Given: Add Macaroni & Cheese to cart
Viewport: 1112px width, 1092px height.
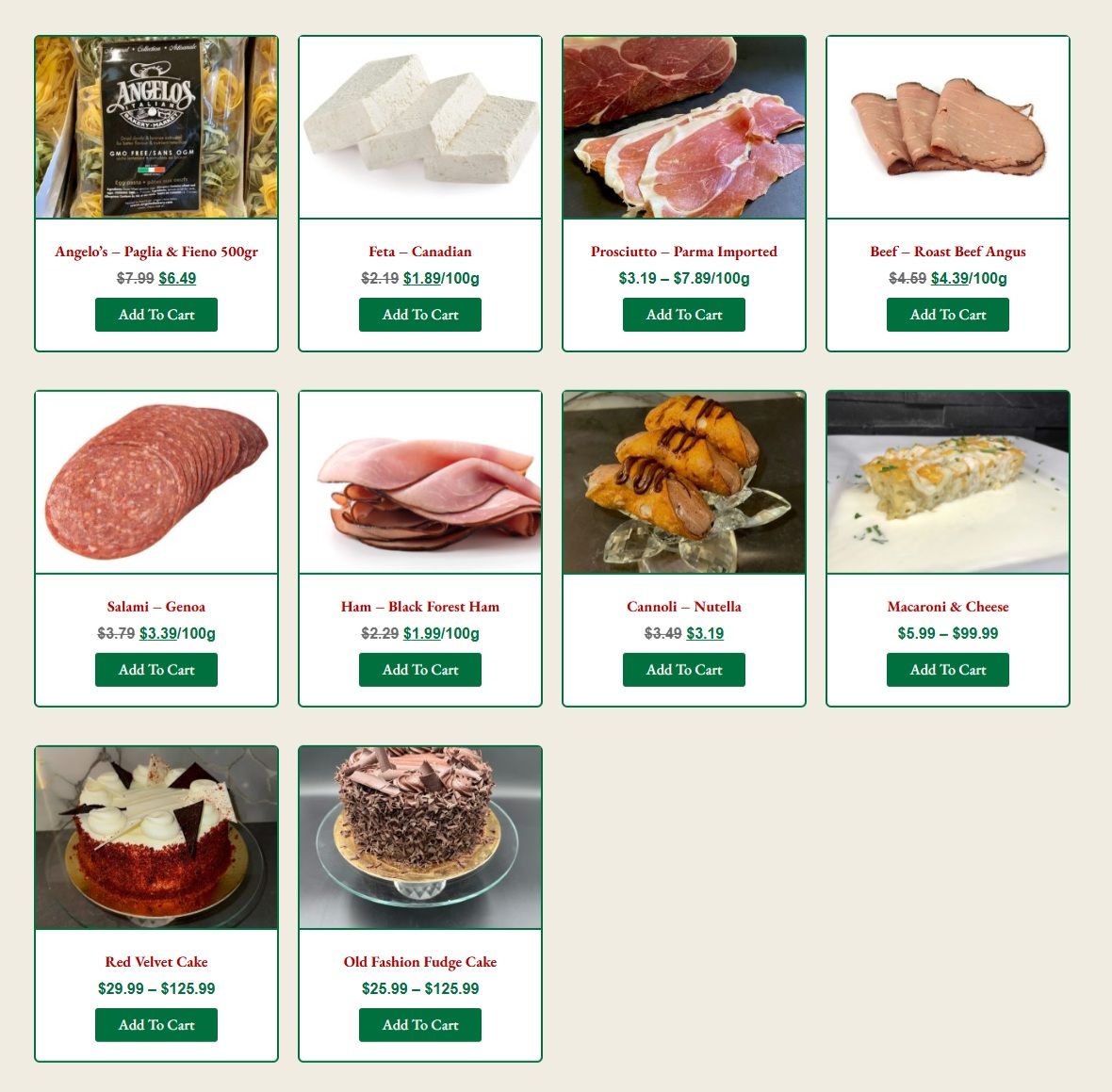Looking at the screenshot, I should click(948, 670).
